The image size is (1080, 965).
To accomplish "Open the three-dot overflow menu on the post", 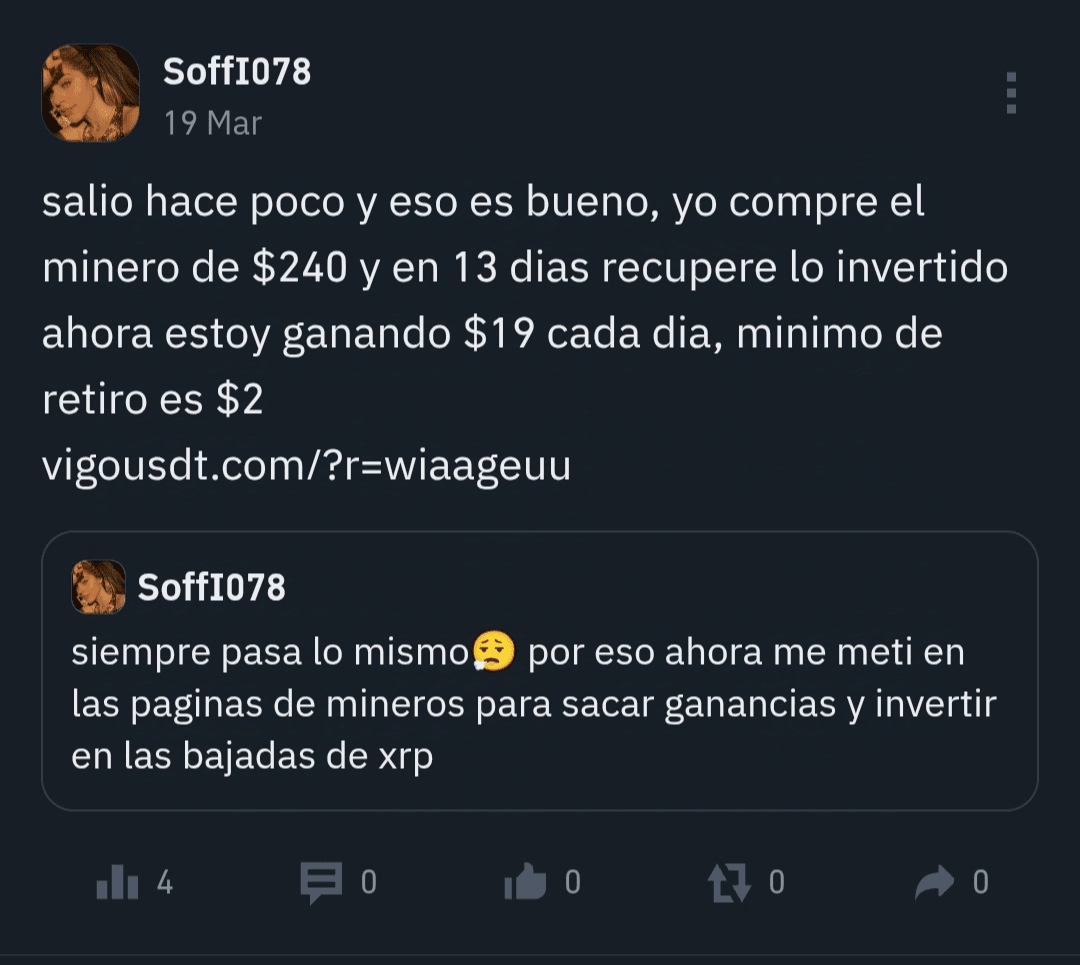I will (1011, 93).
